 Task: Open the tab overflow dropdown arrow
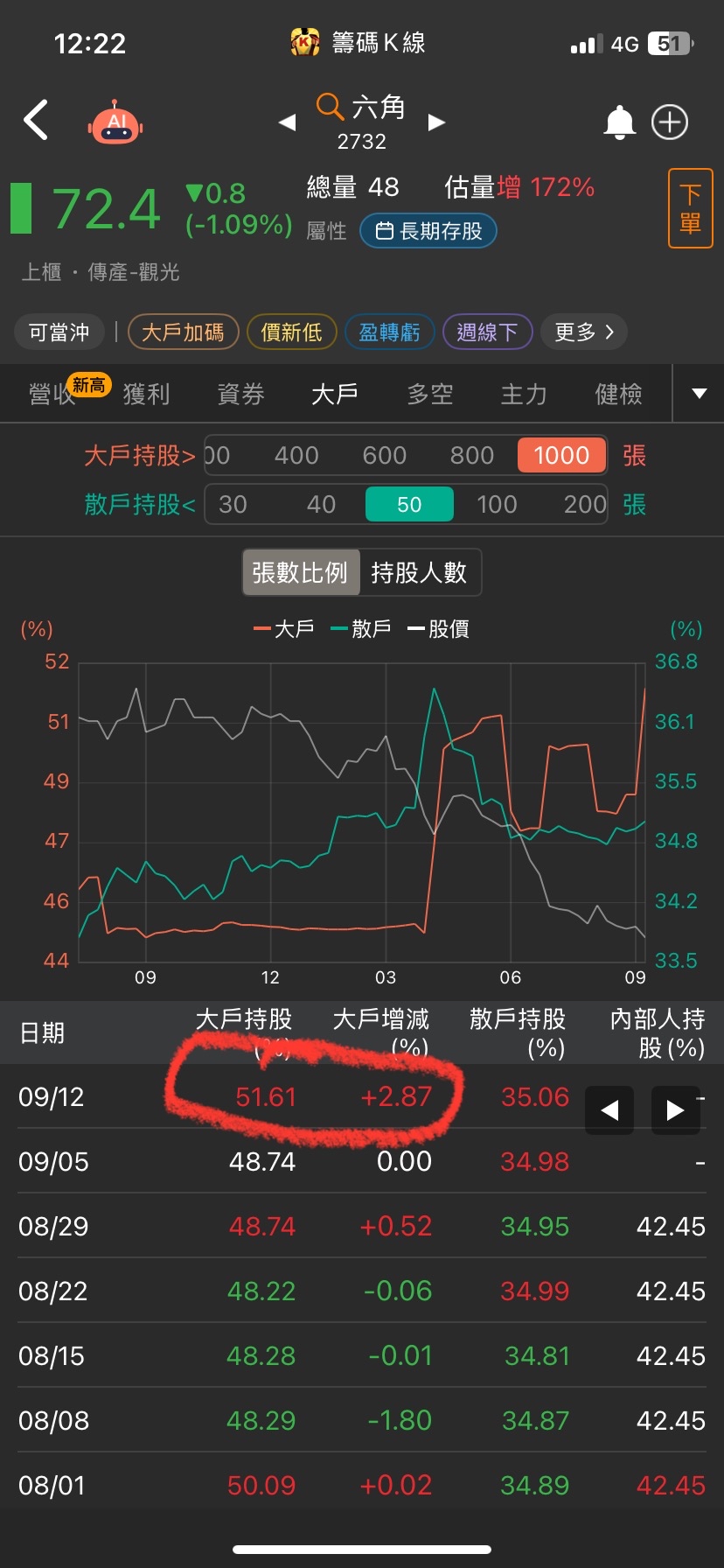[697, 394]
